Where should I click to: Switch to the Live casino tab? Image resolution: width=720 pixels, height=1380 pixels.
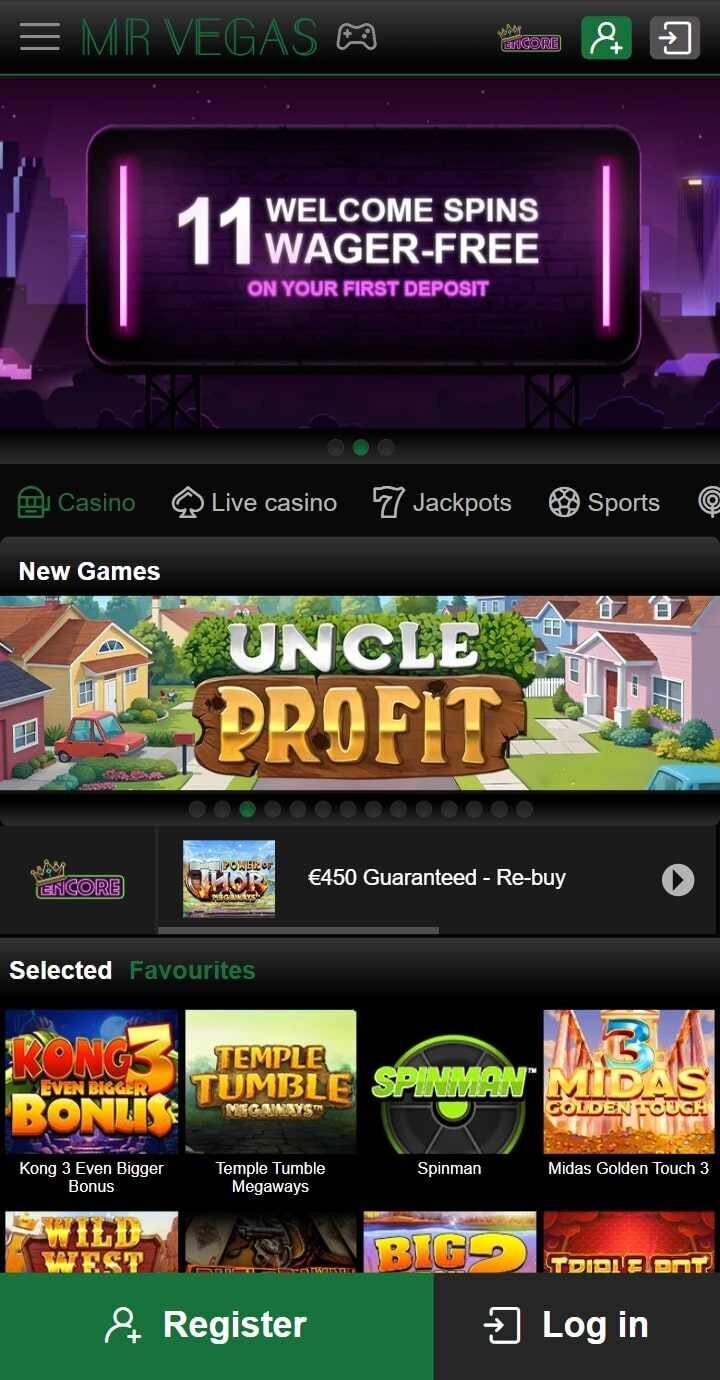click(x=254, y=502)
